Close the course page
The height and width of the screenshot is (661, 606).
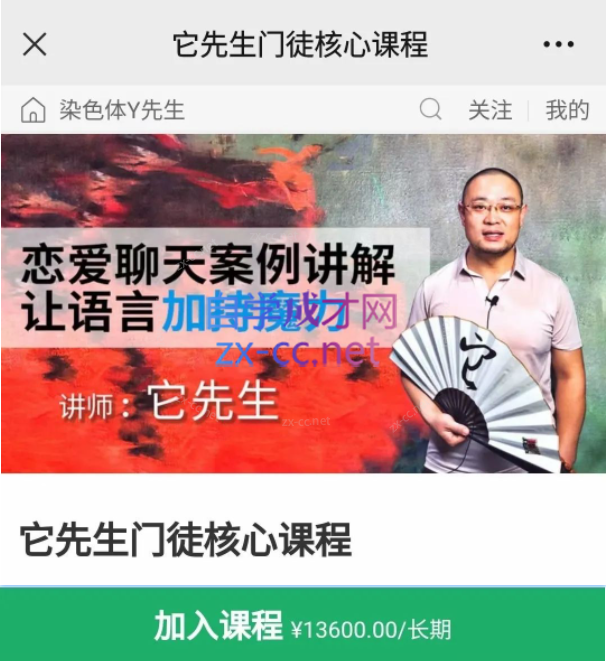(35, 44)
